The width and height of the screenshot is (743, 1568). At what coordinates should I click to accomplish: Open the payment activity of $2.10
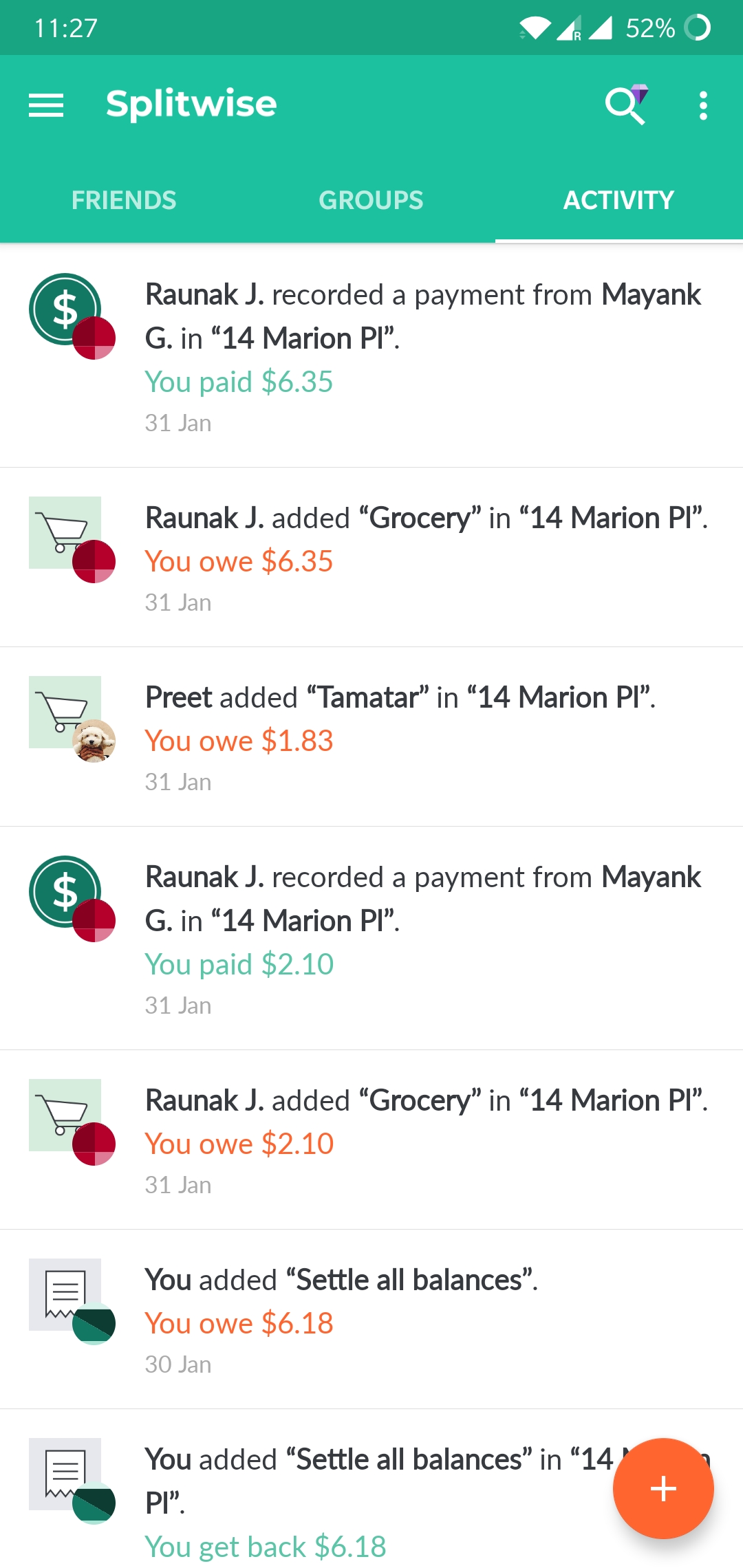click(x=371, y=939)
